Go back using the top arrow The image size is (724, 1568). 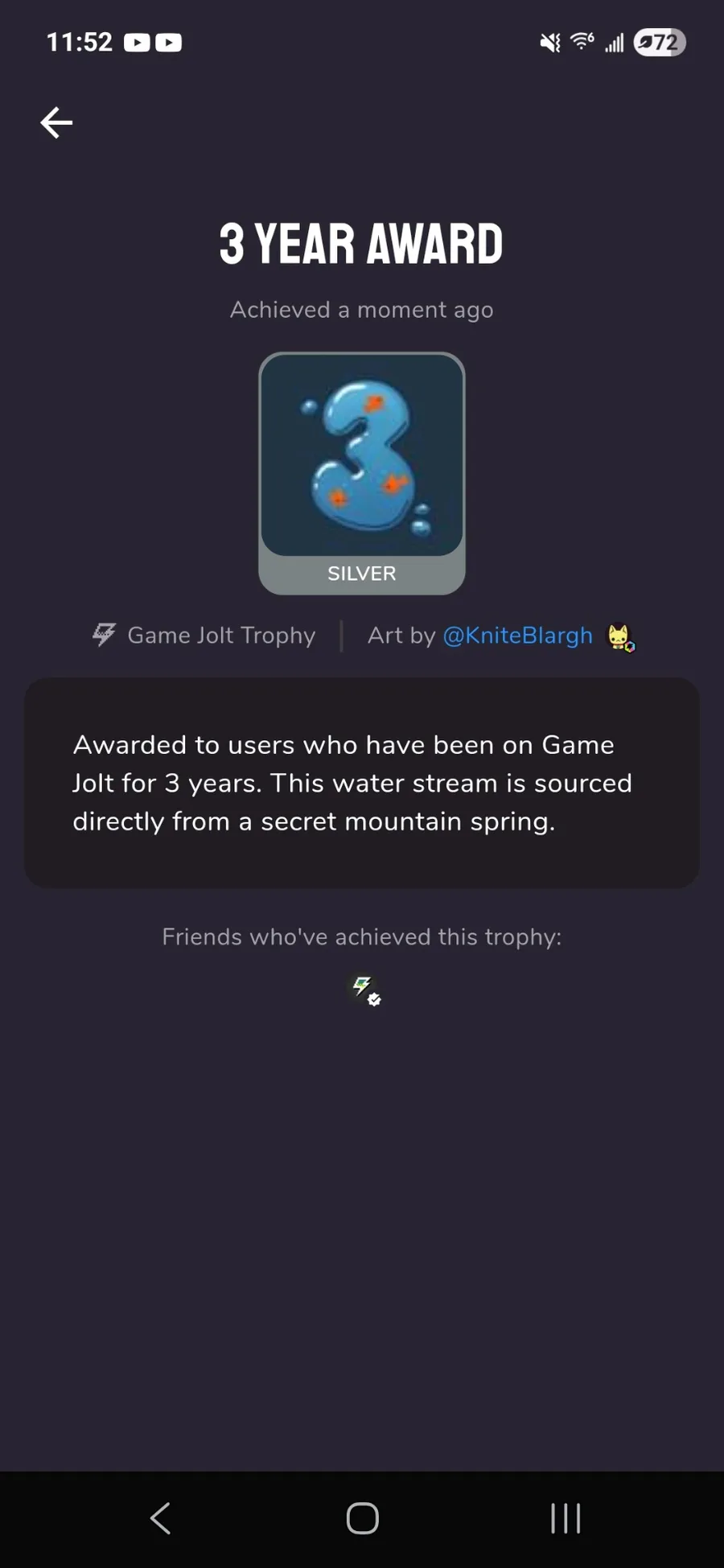tap(56, 123)
